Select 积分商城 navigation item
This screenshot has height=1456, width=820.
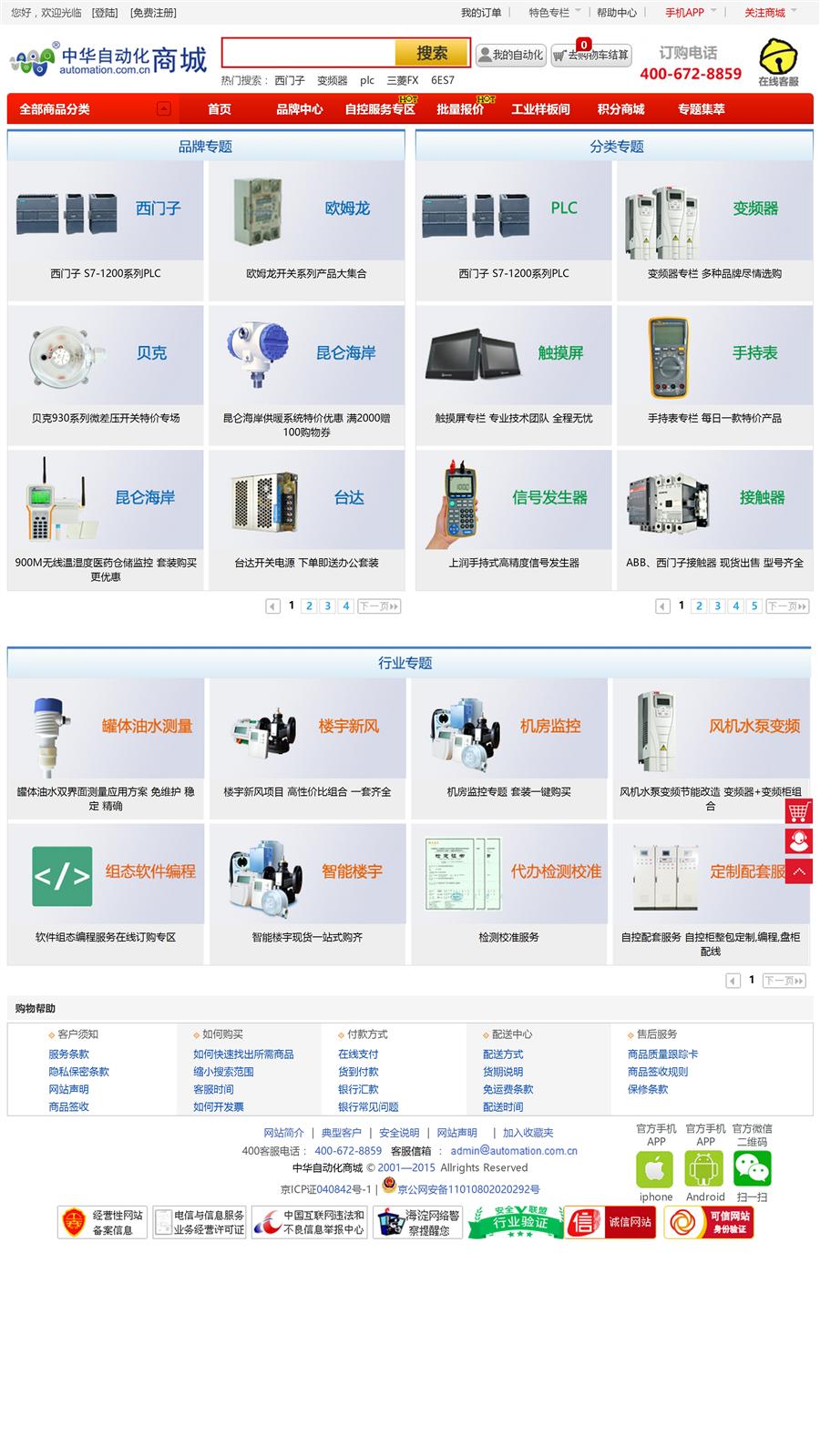[x=620, y=109]
